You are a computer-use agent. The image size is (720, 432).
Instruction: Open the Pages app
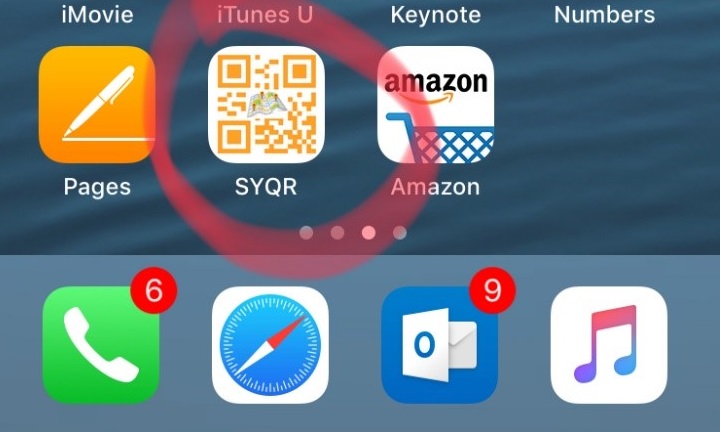coord(97,104)
